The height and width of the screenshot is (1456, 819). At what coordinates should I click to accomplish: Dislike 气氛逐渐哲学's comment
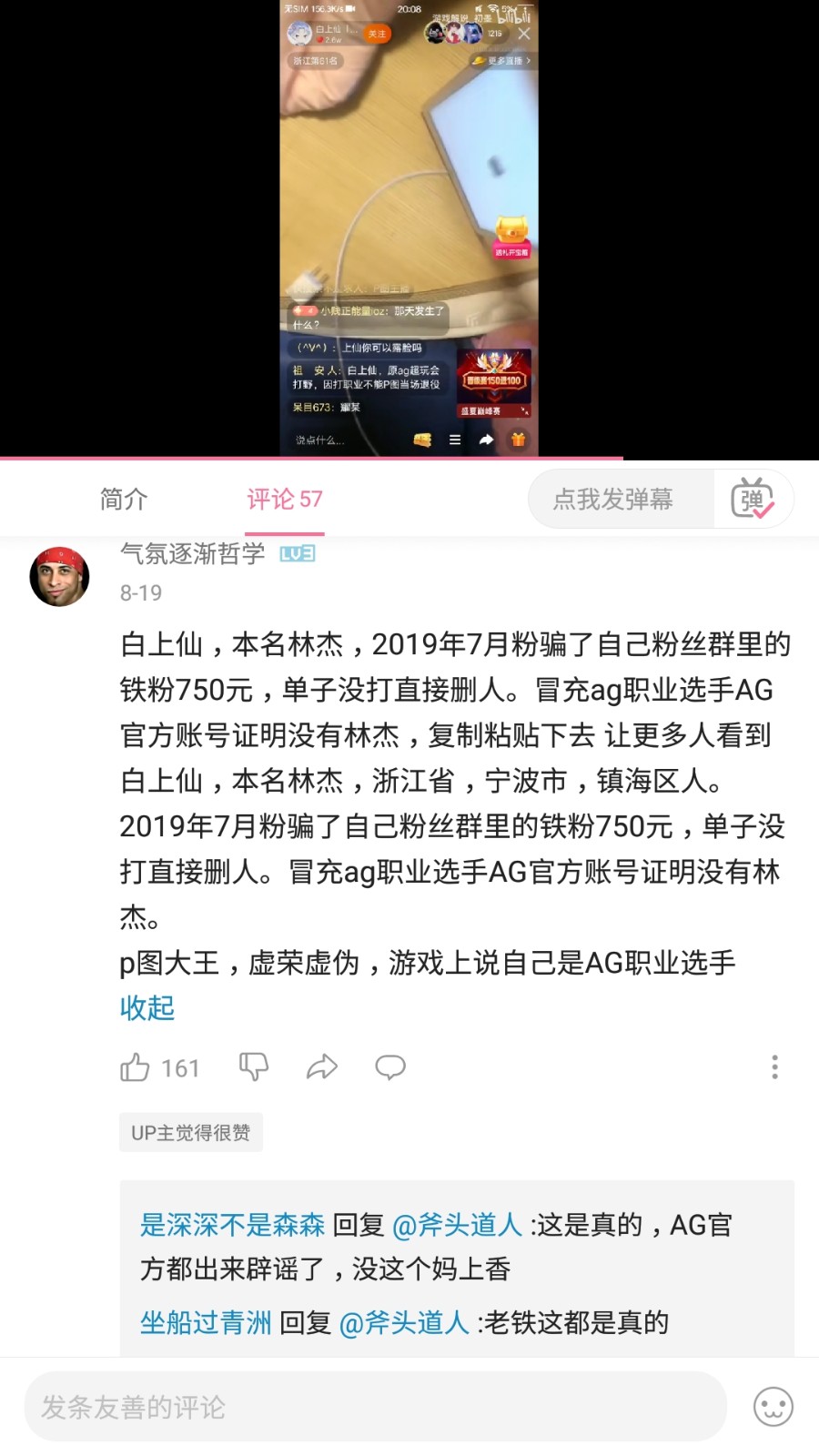coord(253,1067)
